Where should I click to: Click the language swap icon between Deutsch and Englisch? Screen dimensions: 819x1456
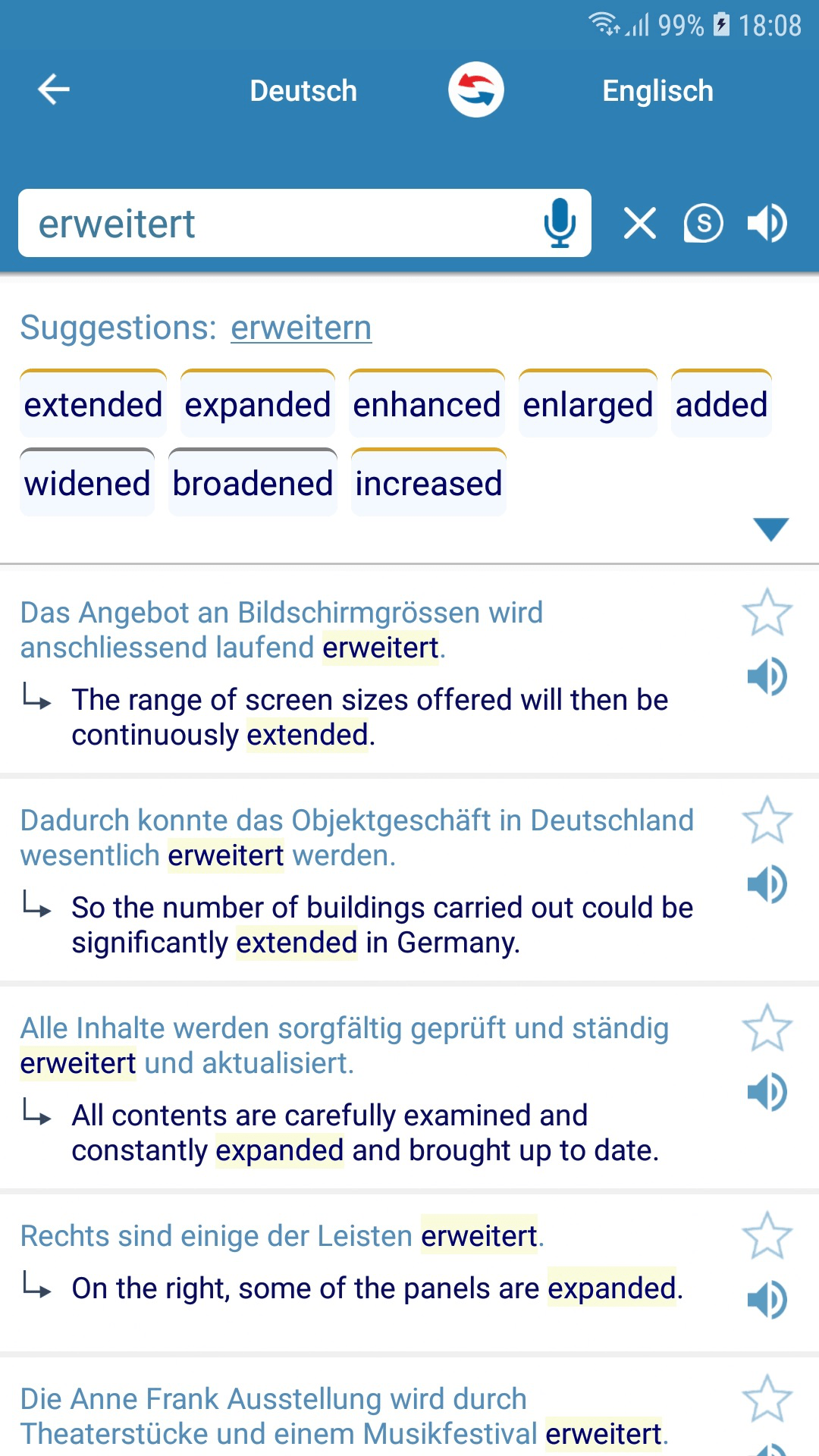point(476,89)
